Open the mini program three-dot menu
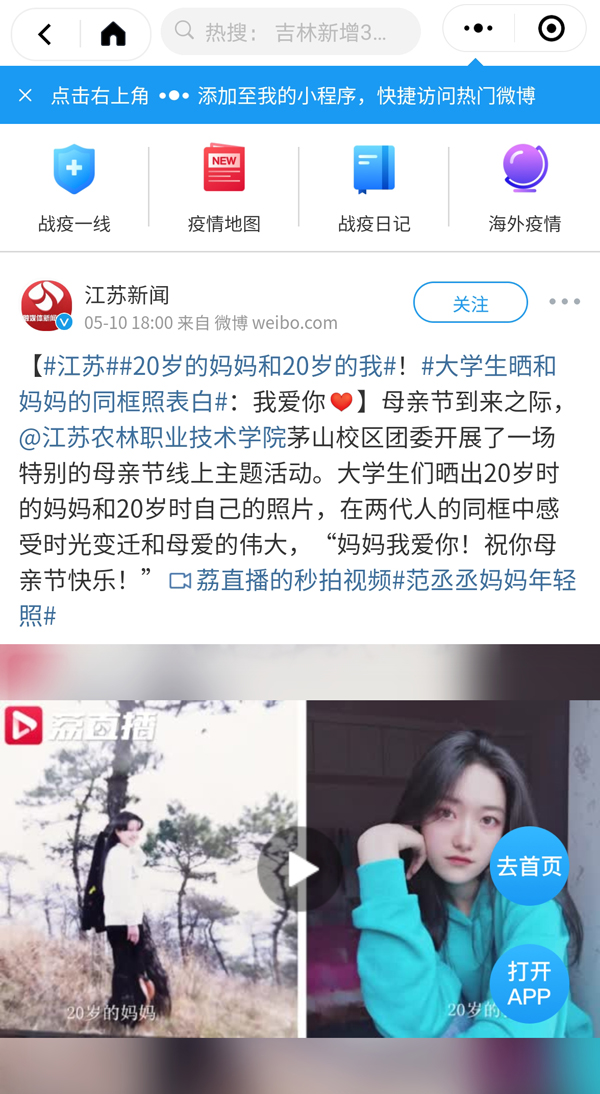600x1094 pixels. click(478, 29)
